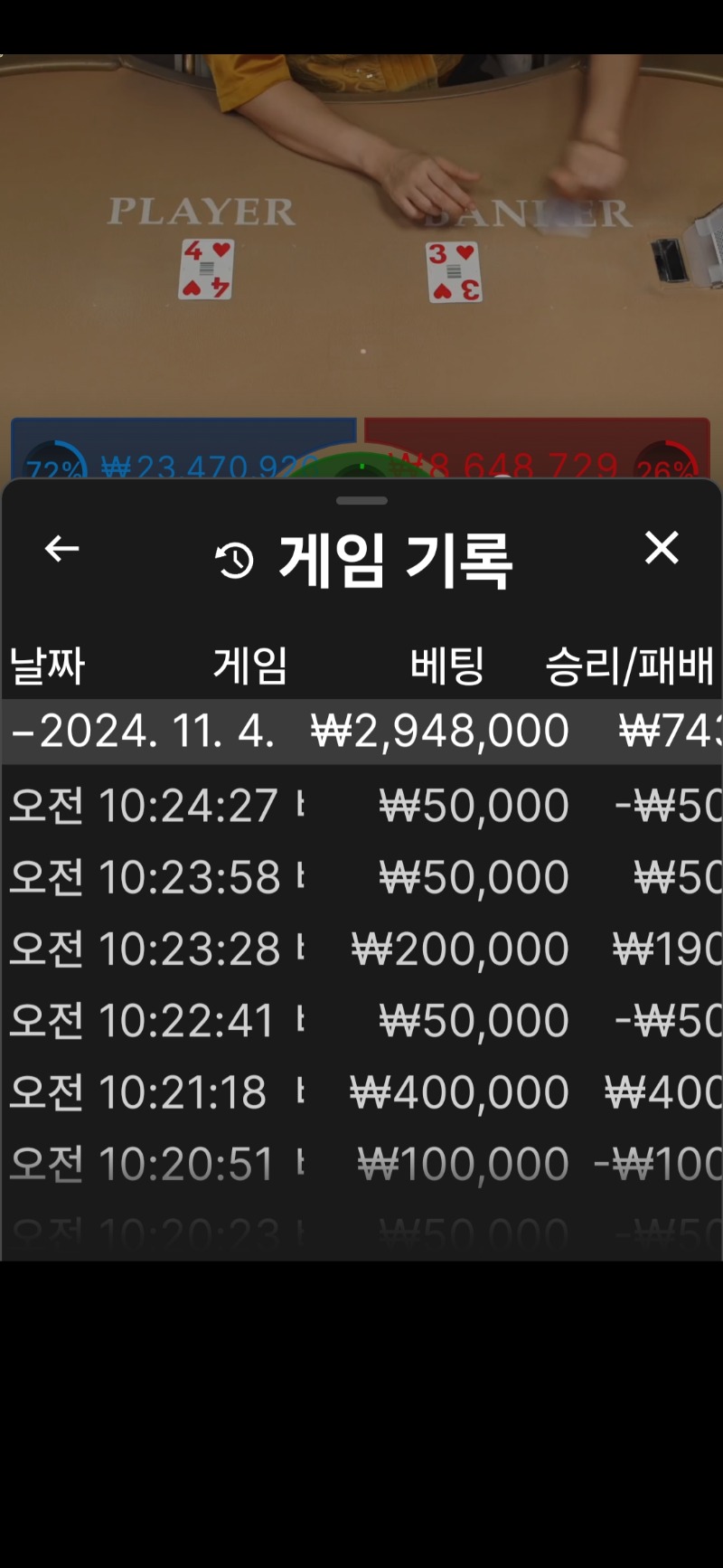
Task: Open the 오전 10:23:28 game record
Action: [361, 949]
